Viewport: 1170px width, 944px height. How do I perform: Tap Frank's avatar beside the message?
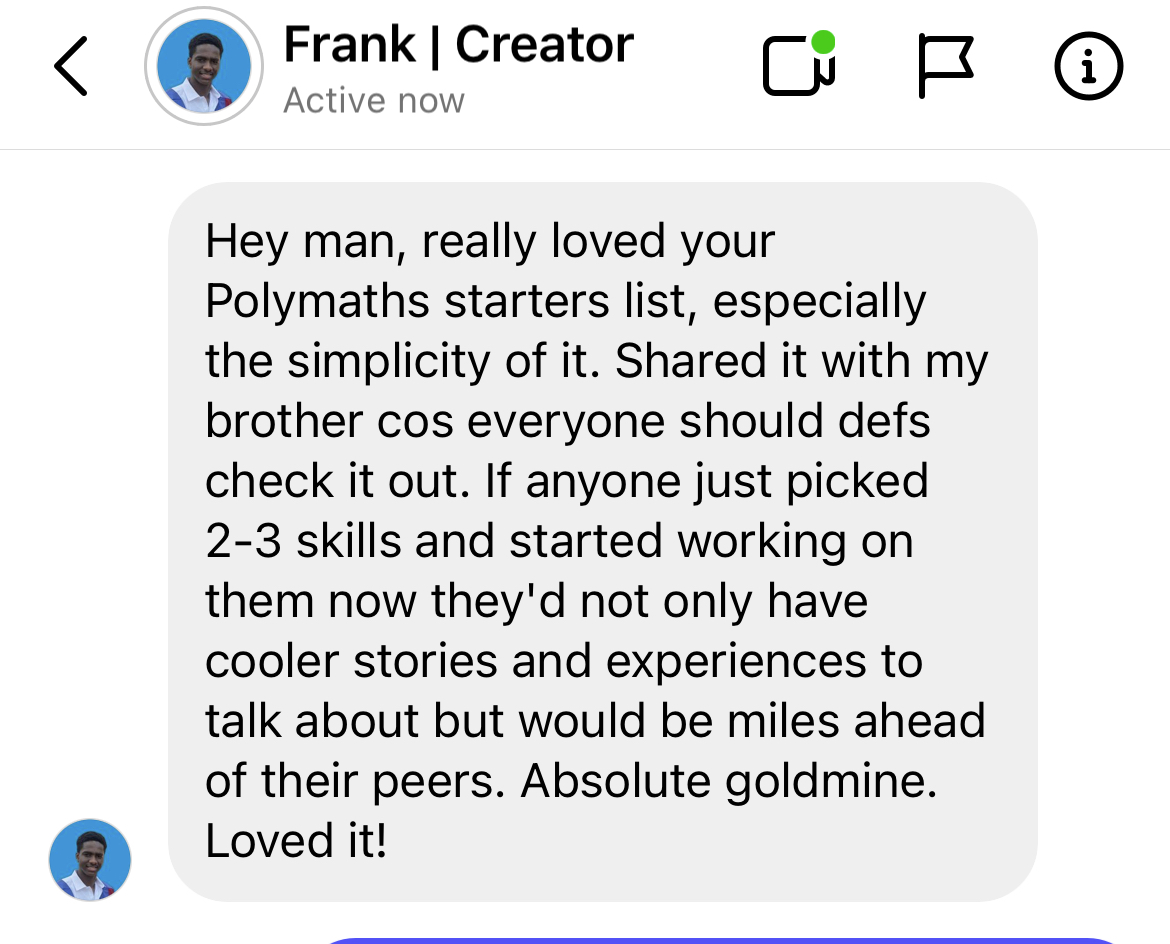90,859
